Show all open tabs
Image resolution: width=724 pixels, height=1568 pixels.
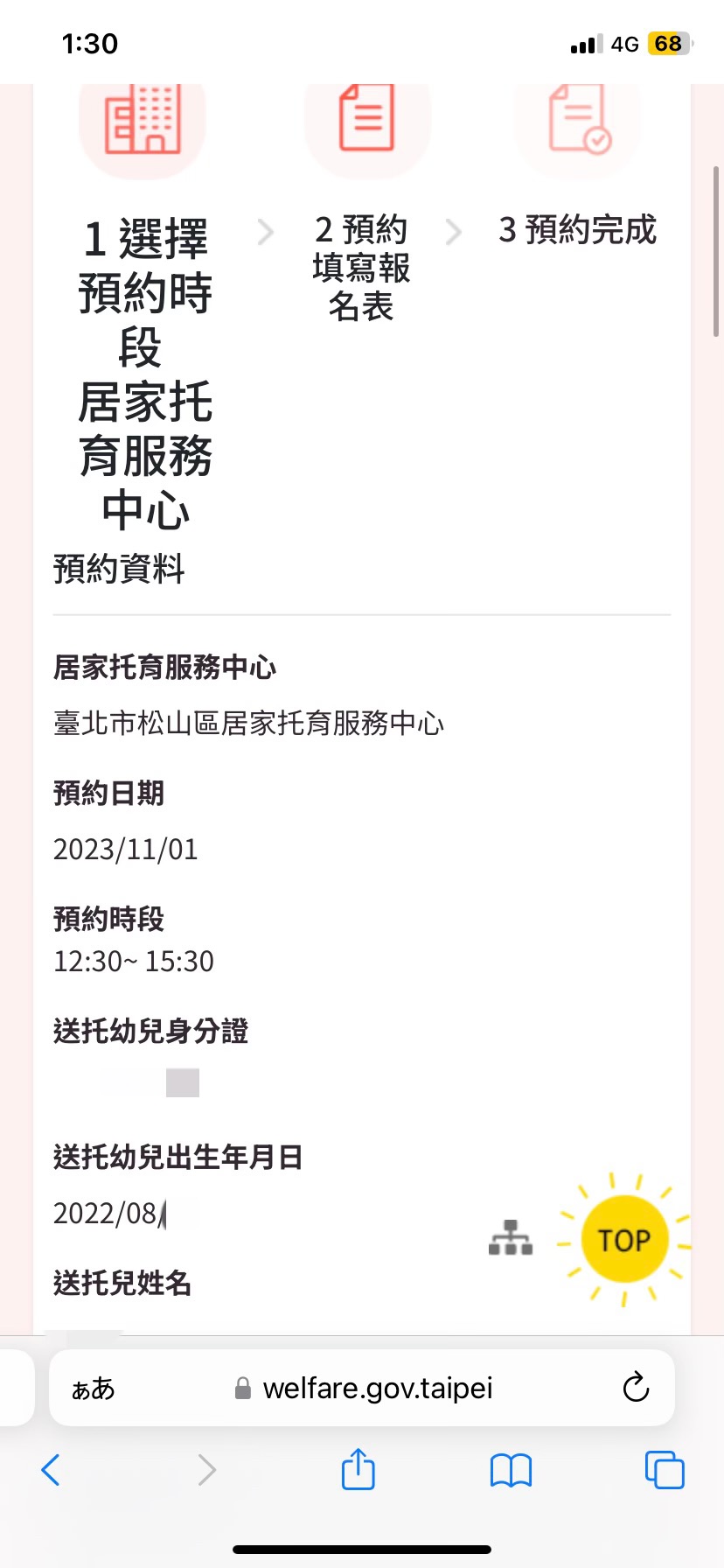pos(665,1470)
